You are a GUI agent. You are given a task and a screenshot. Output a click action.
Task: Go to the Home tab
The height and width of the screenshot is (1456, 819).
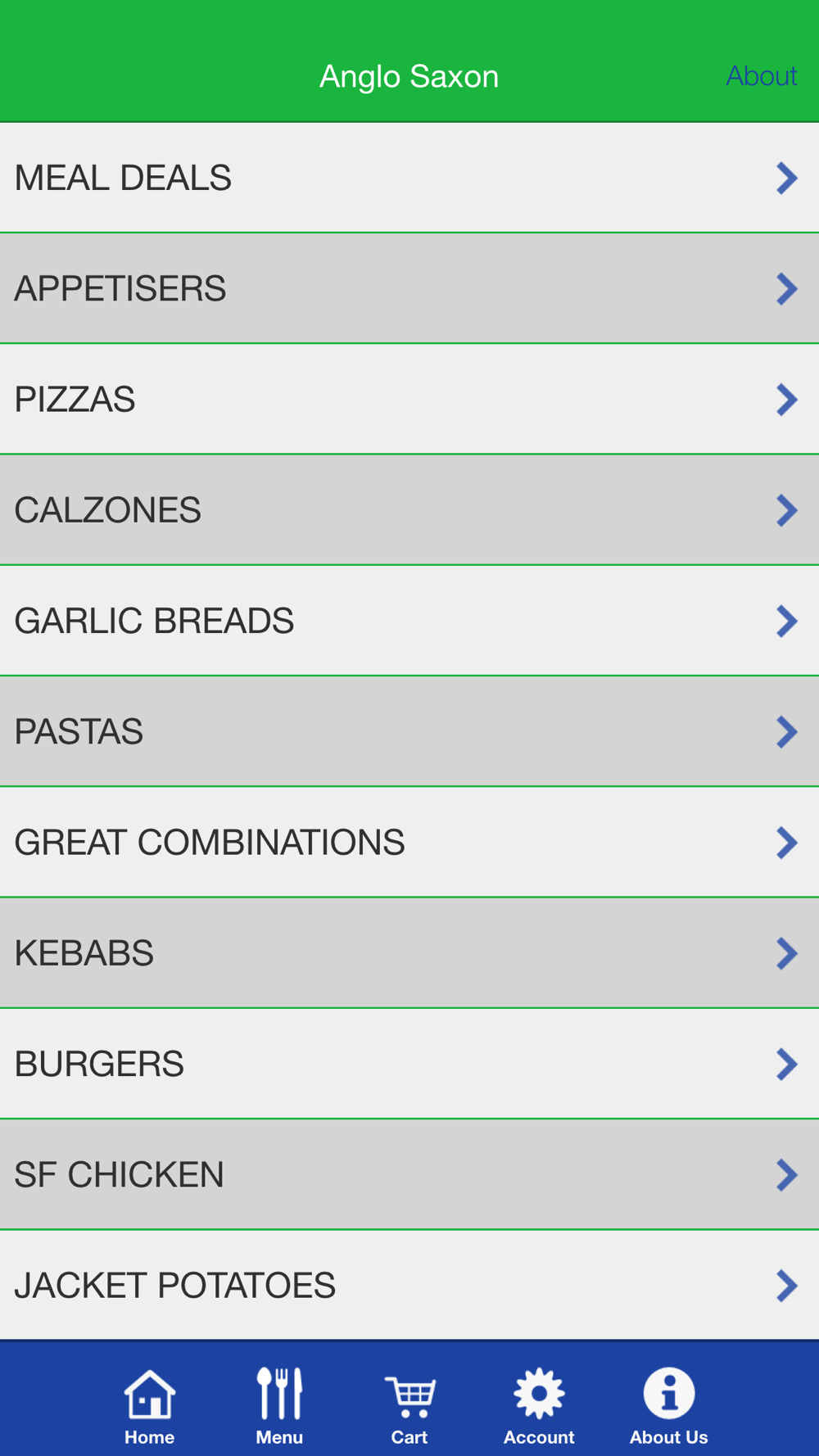(x=149, y=1405)
